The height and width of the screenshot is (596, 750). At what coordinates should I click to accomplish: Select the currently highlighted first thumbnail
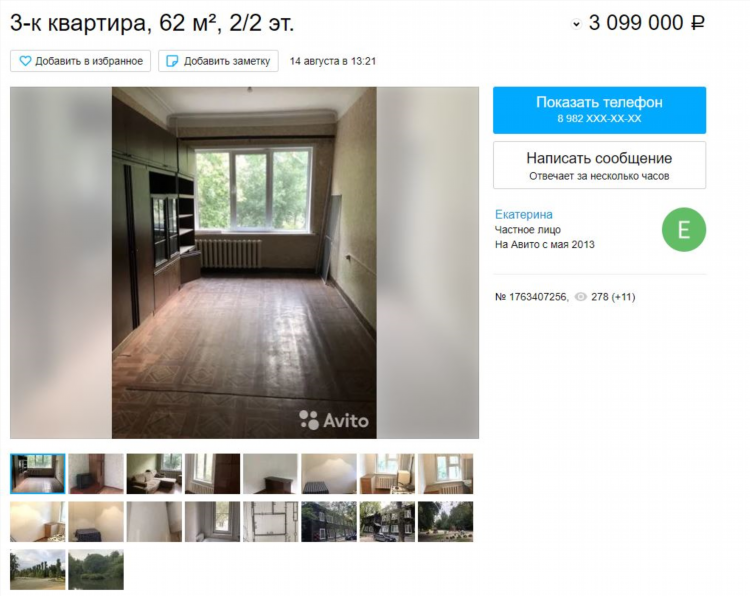(x=38, y=474)
